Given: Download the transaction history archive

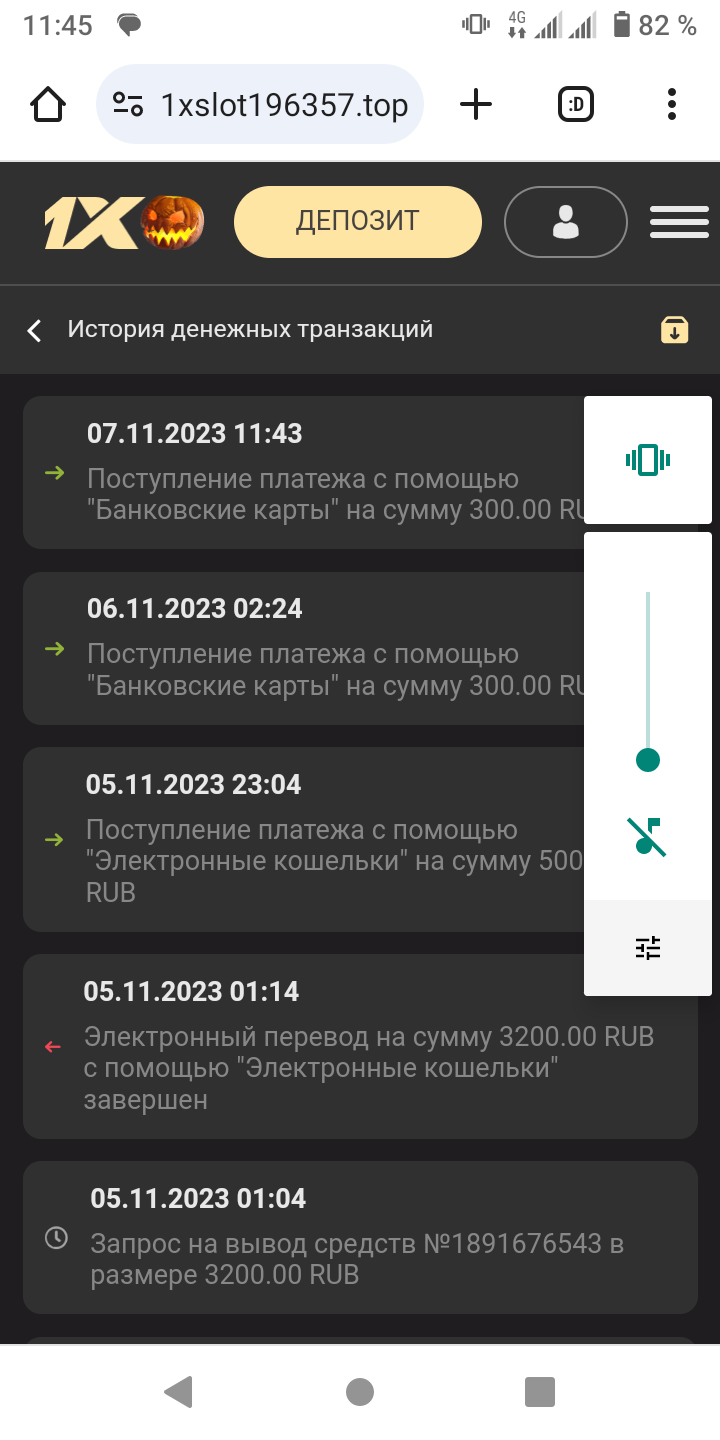Looking at the screenshot, I should point(675,330).
